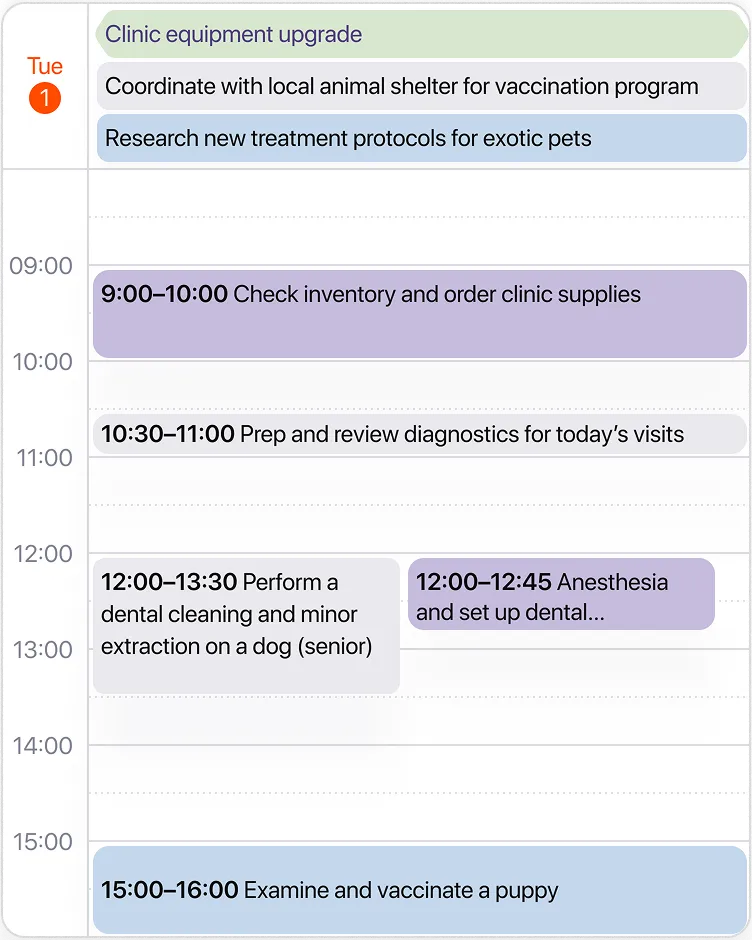Open the animal shelter vaccination program event
The image size is (752, 940).
(420, 86)
